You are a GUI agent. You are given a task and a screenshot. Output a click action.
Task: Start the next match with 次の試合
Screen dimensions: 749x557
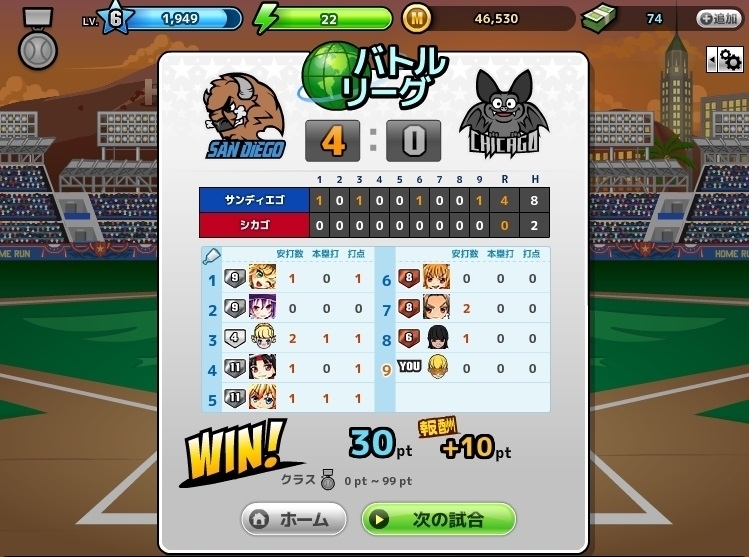[439, 519]
